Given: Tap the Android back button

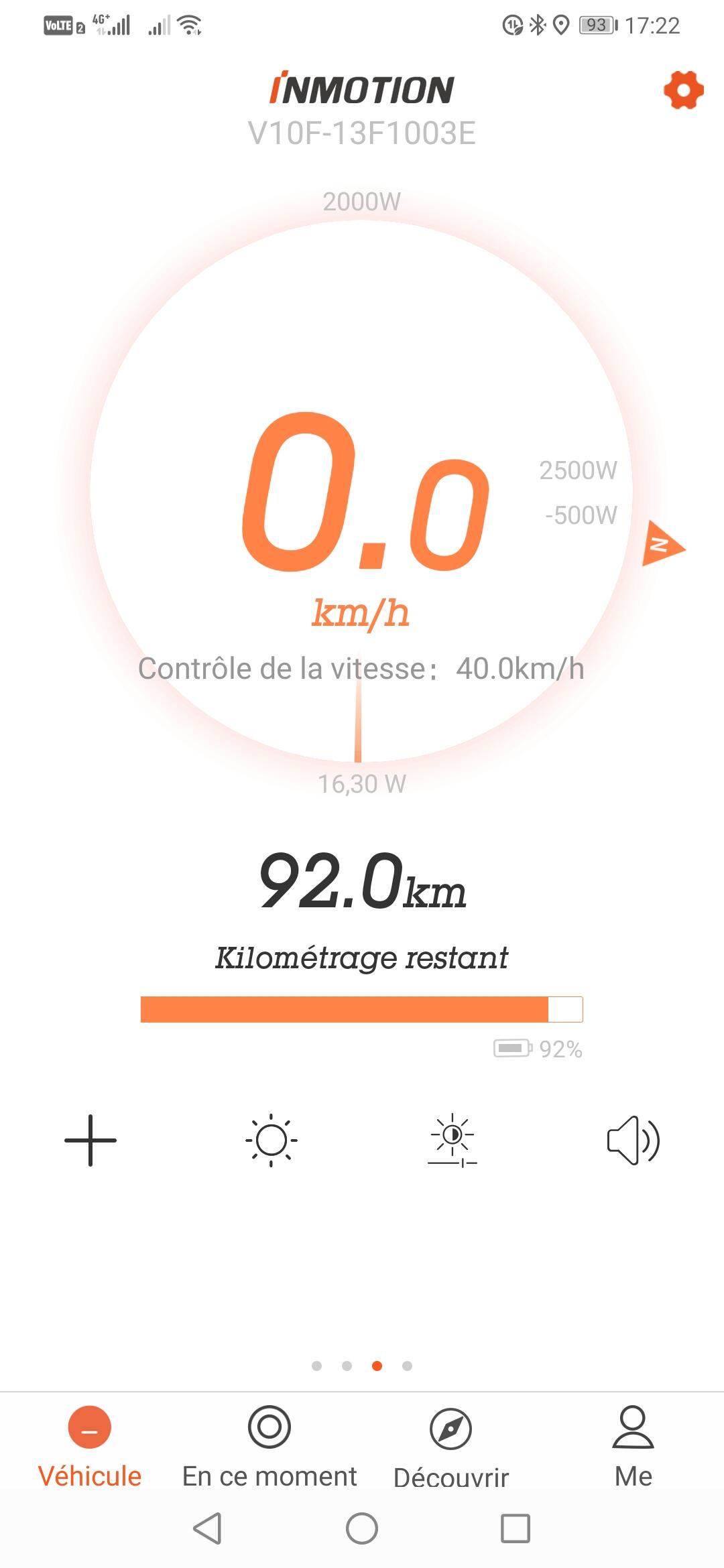Looking at the screenshot, I should 207,1528.
